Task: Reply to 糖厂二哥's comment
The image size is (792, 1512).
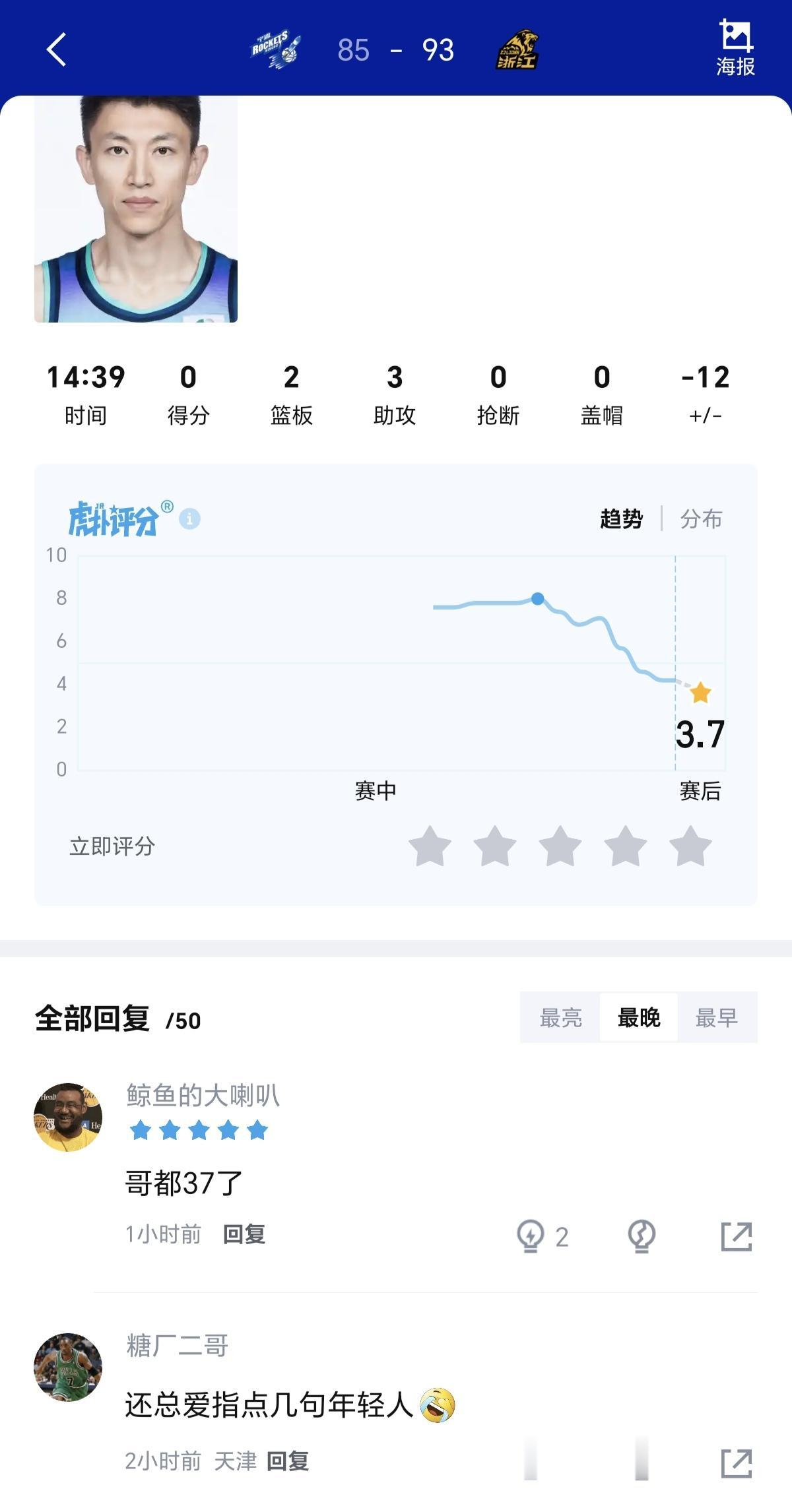Action: point(288,1461)
